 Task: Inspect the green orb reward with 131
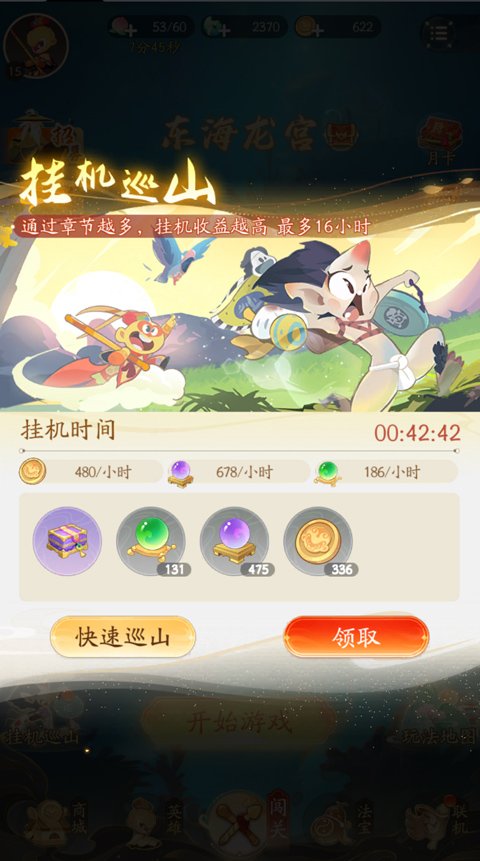pyautogui.click(x=151, y=541)
